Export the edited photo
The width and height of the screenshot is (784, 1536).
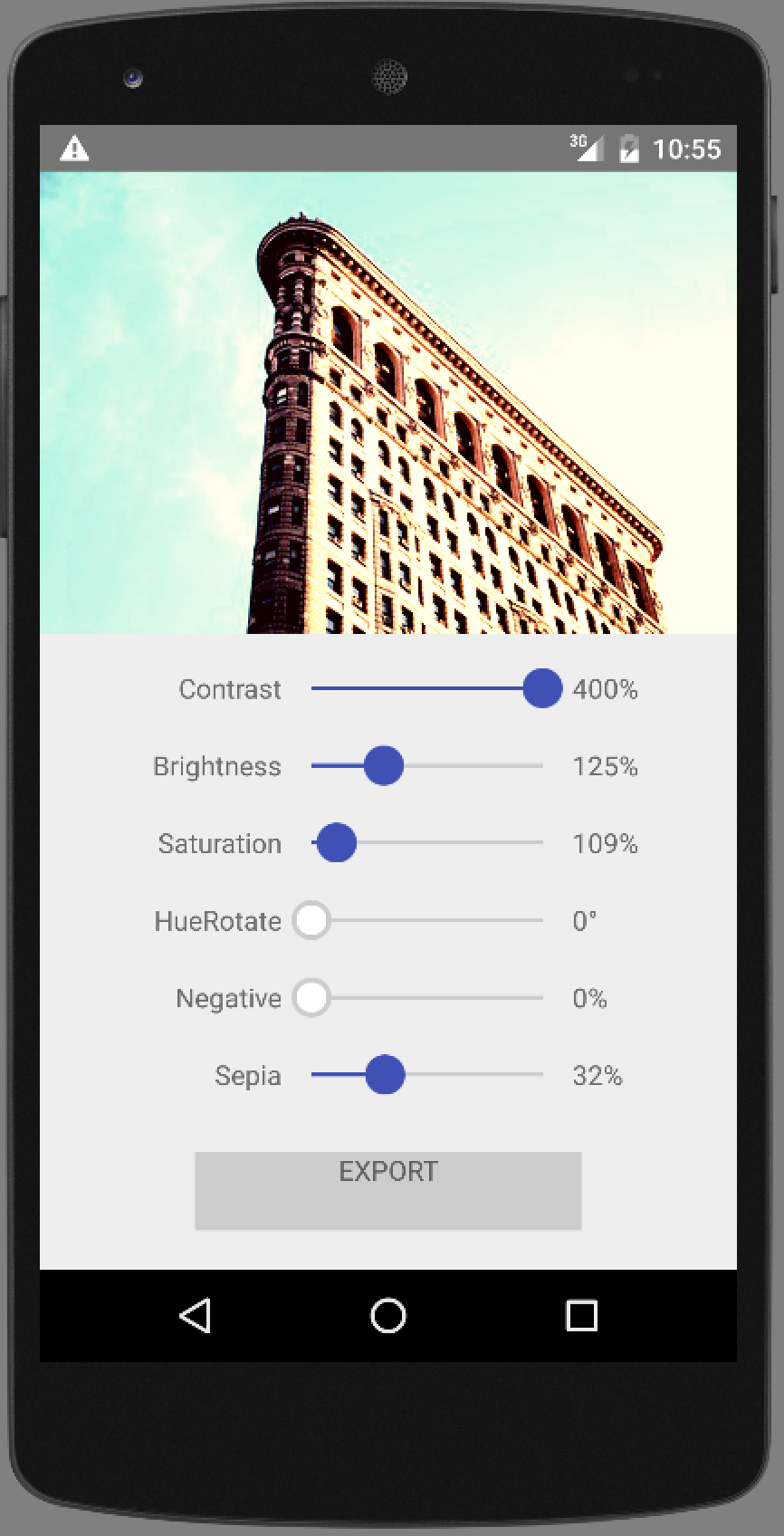coord(387,1190)
